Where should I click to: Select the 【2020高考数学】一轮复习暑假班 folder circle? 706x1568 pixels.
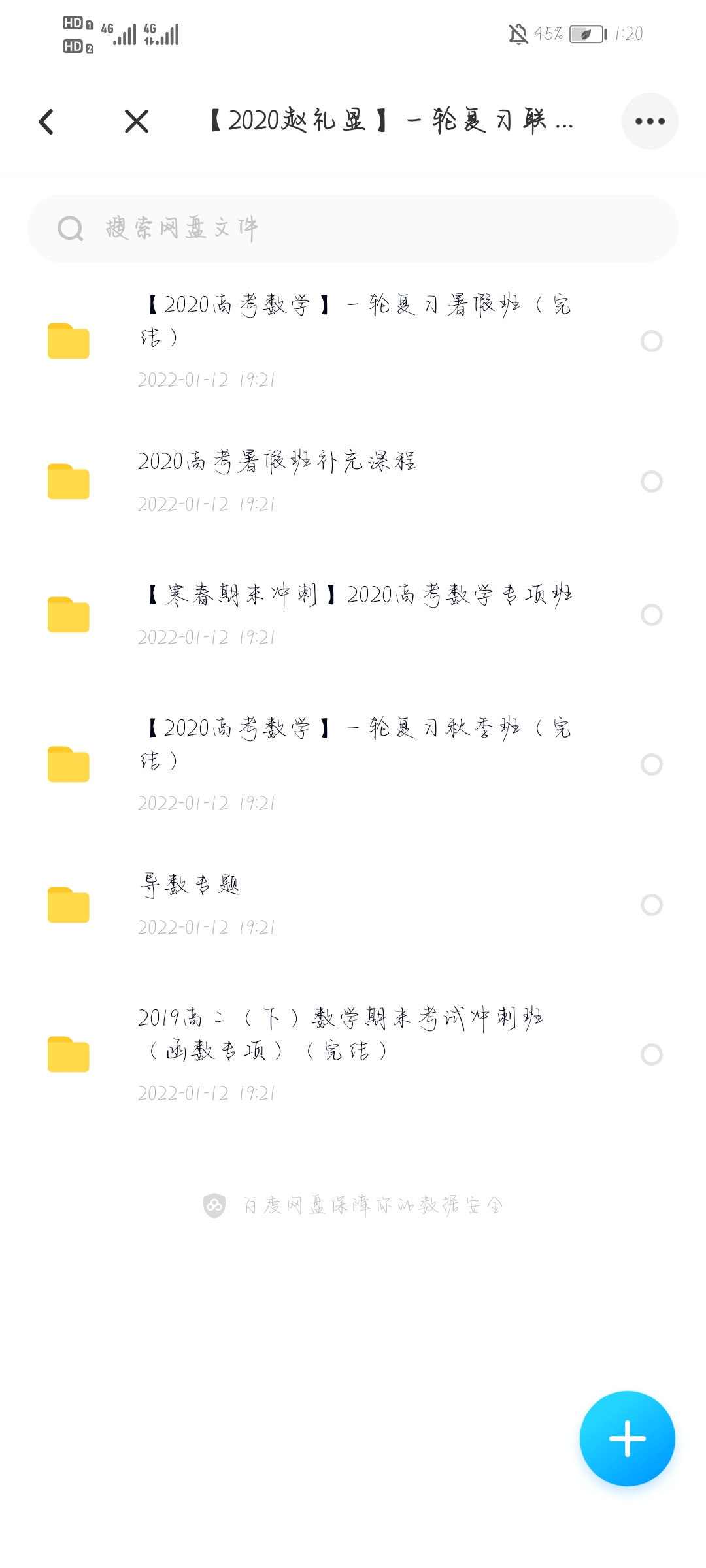(652, 341)
